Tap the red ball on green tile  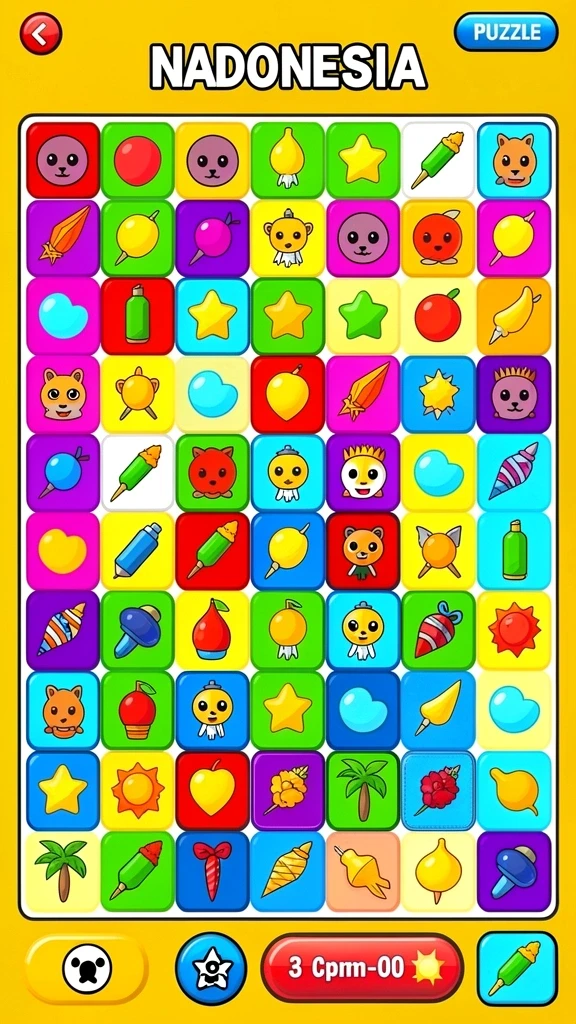(x=137, y=160)
